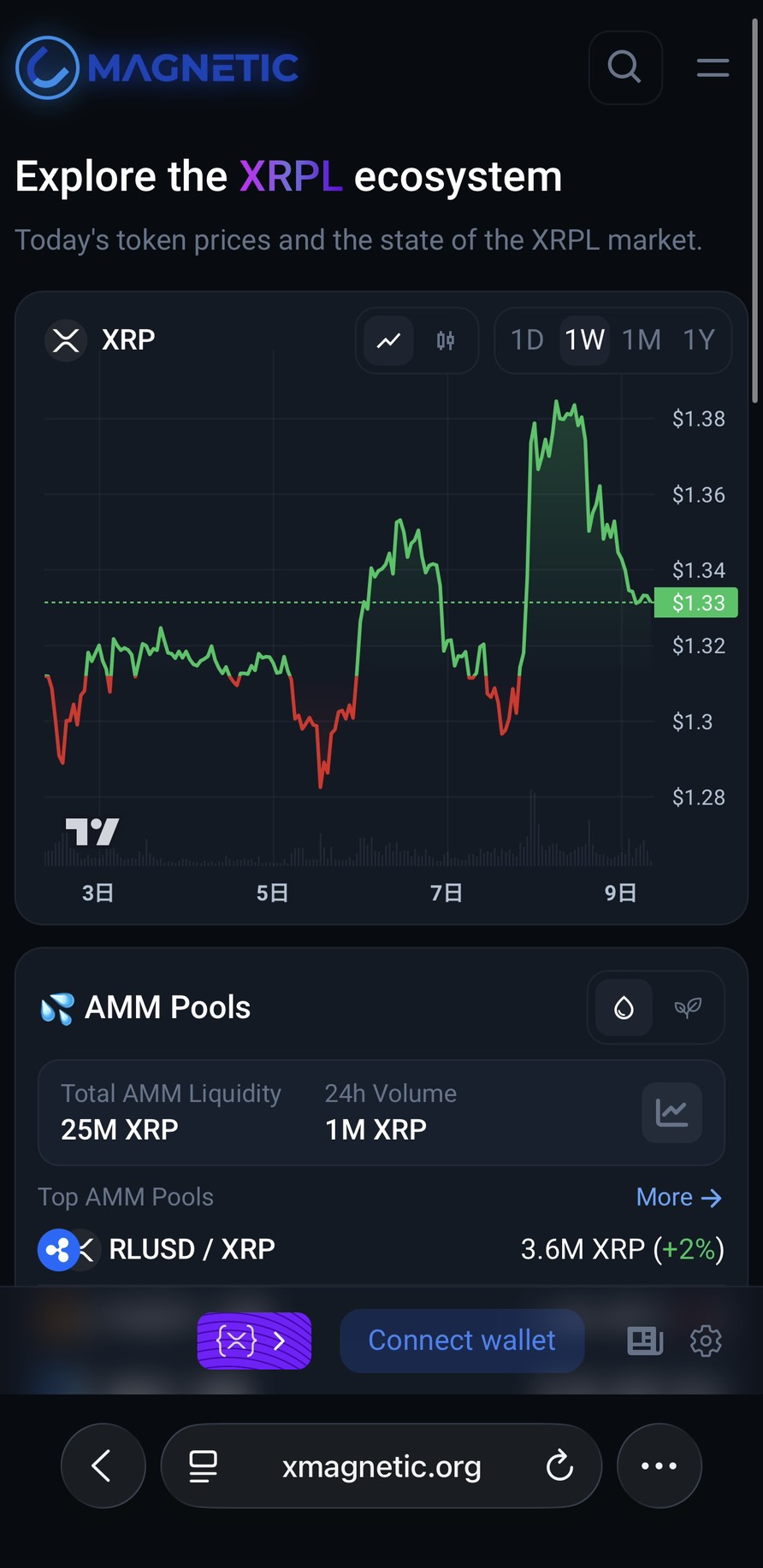This screenshot has width=763, height=1568.
Task: Switch chart to candlestick view
Action: point(446,340)
